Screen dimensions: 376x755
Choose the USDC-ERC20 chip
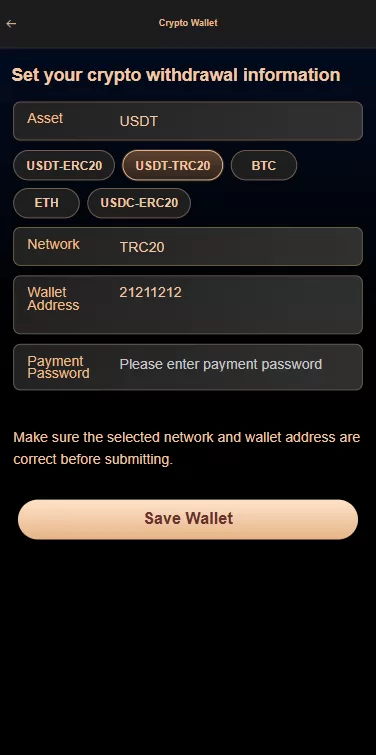(x=139, y=203)
